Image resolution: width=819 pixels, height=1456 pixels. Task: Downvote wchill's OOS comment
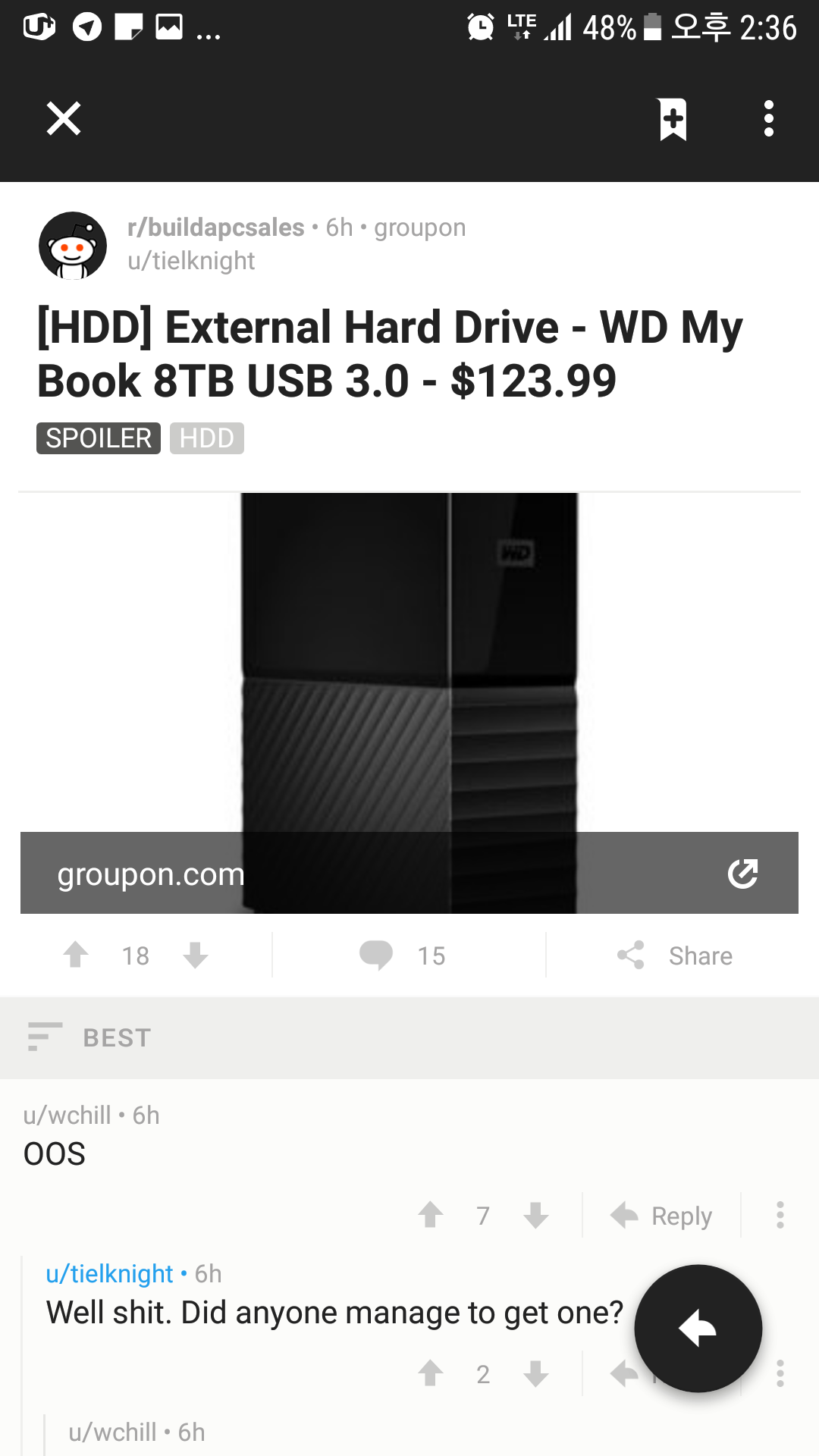tap(536, 1215)
